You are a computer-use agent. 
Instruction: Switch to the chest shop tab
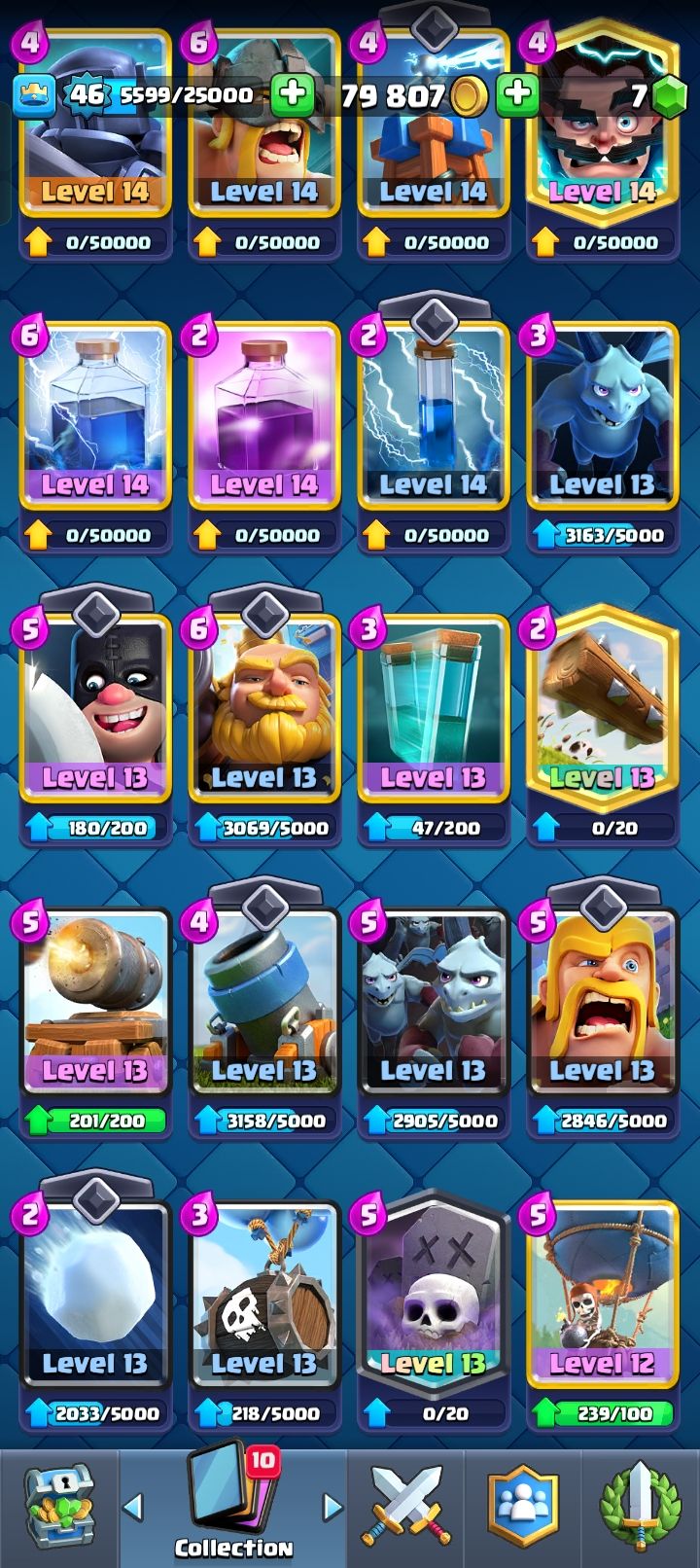coord(58,1508)
